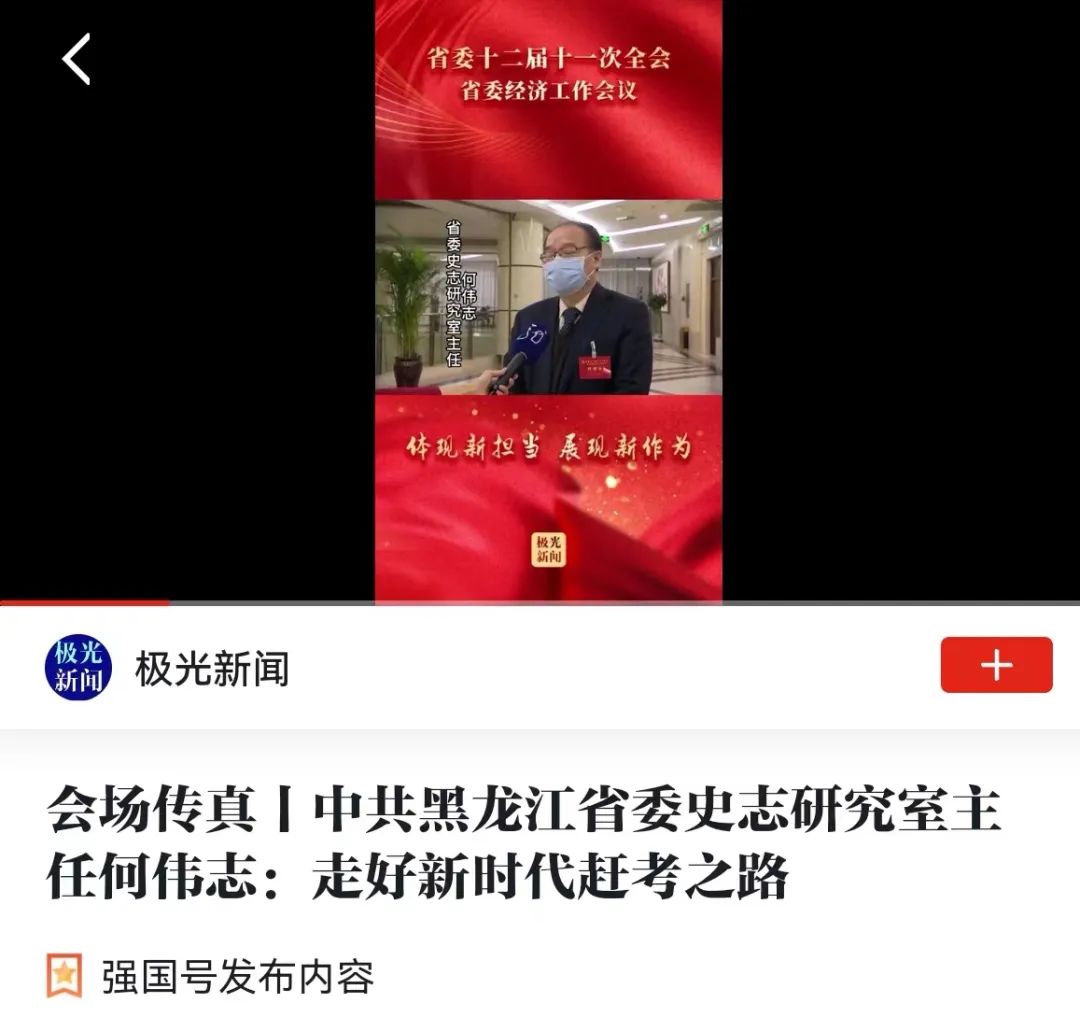Viewport: 1080px width, 1031px height.
Task: Seek along the red video progress bar
Action: point(540,603)
